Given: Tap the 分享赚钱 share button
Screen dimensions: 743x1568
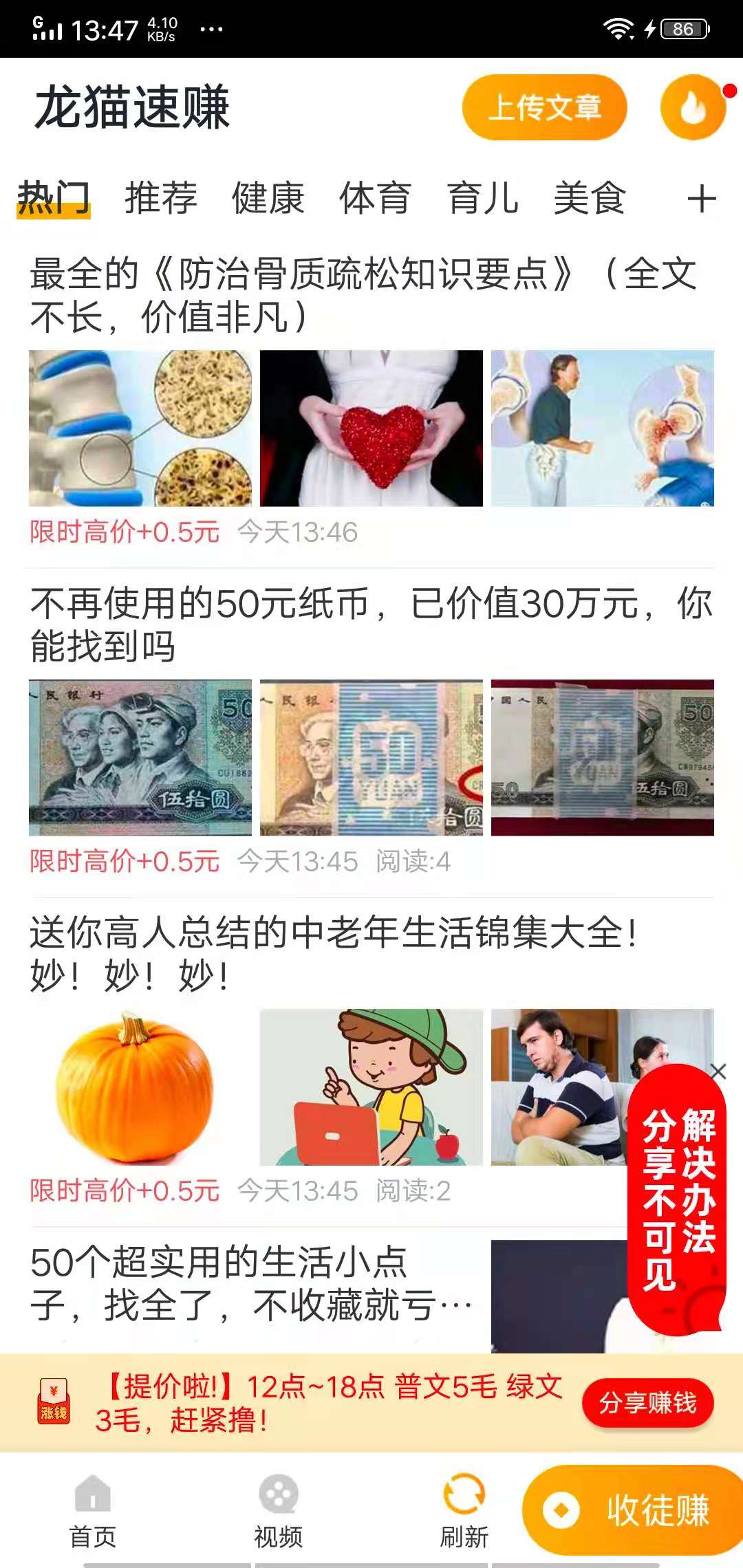Looking at the screenshot, I should [648, 1403].
